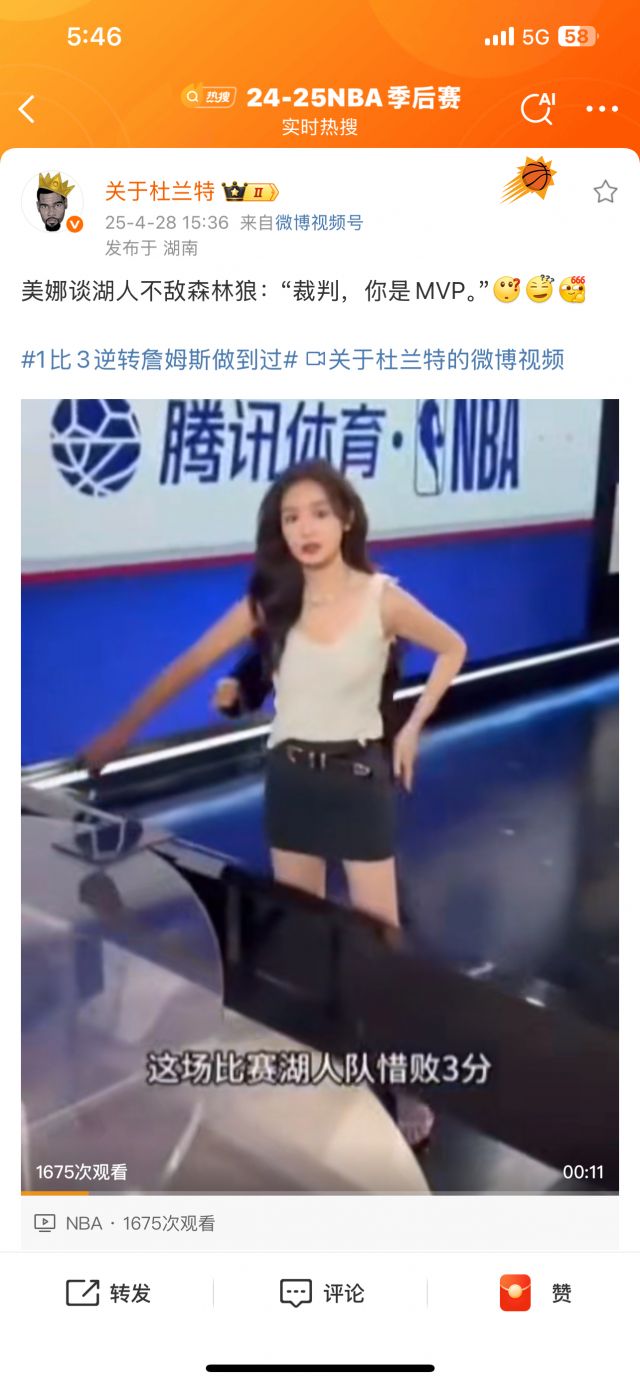The height and width of the screenshot is (1384, 640).
Task: Like the post with 赞
Action: coord(535,1293)
